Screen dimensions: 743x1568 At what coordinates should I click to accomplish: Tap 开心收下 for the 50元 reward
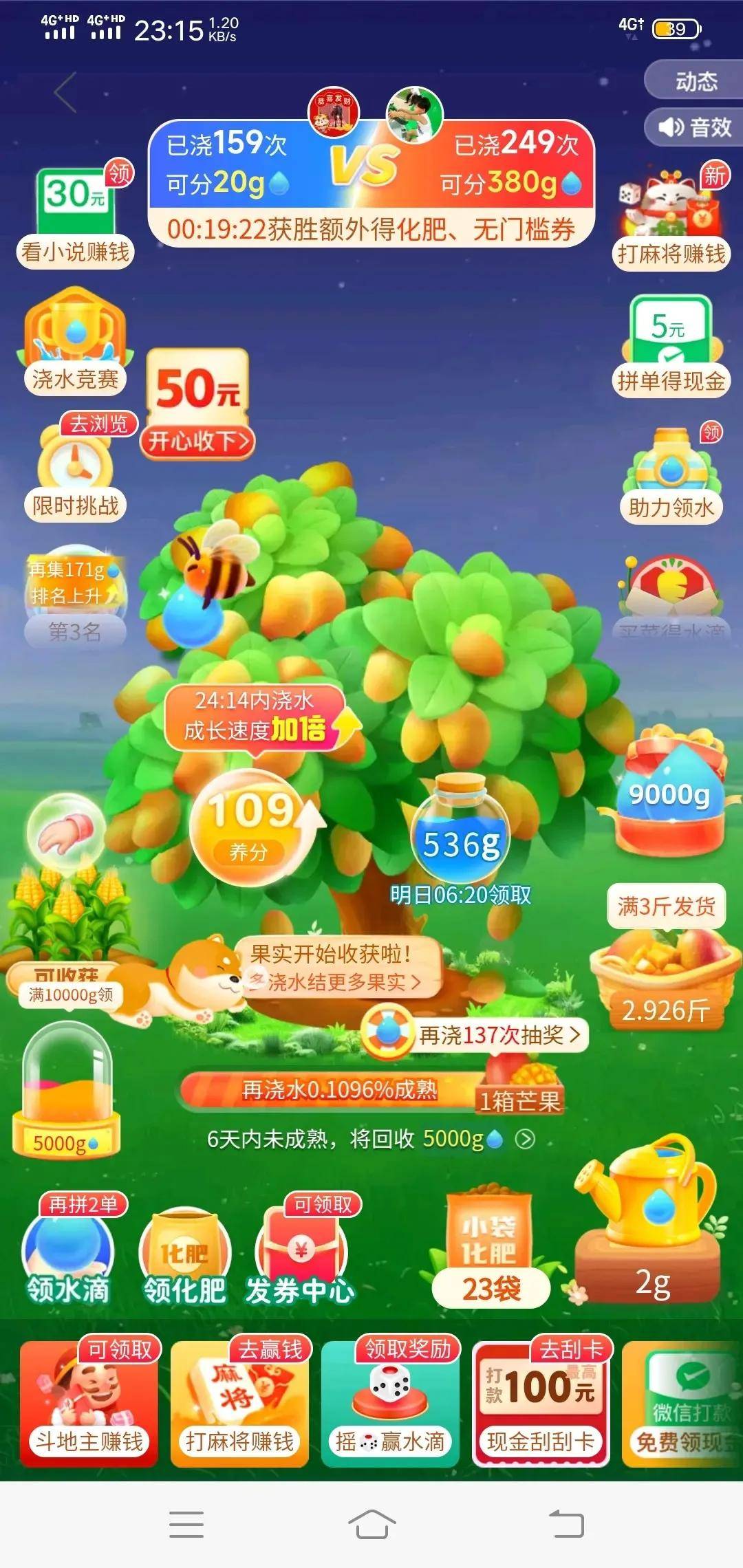click(197, 441)
